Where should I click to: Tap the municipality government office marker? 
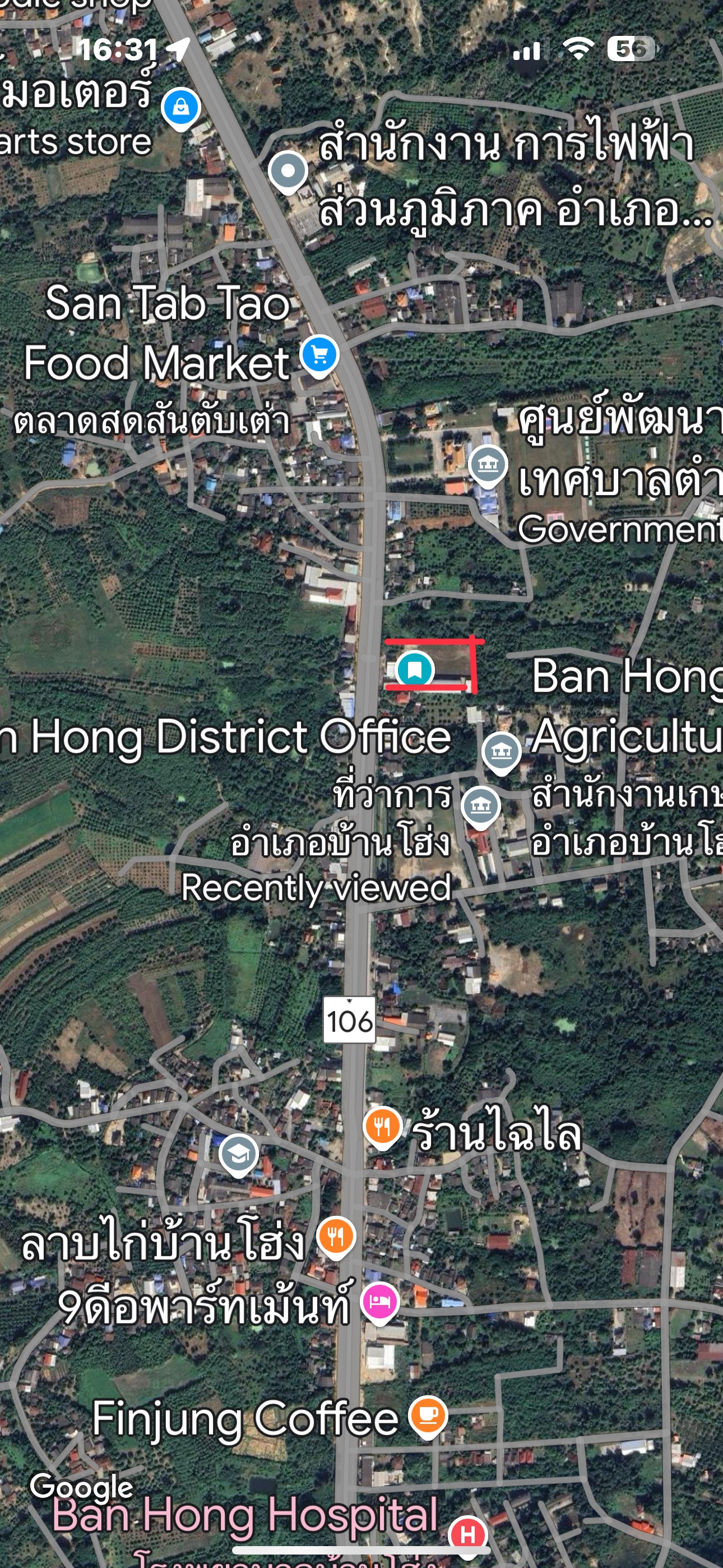tap(488, 465)
